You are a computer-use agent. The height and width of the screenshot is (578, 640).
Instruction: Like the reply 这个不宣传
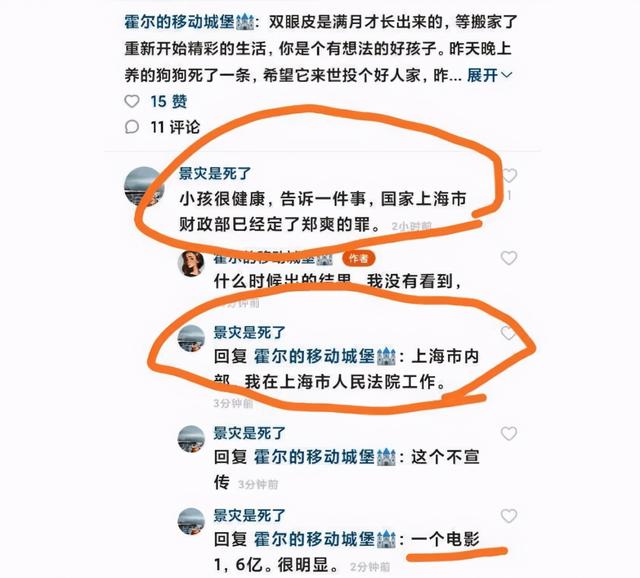click(509, 434)
